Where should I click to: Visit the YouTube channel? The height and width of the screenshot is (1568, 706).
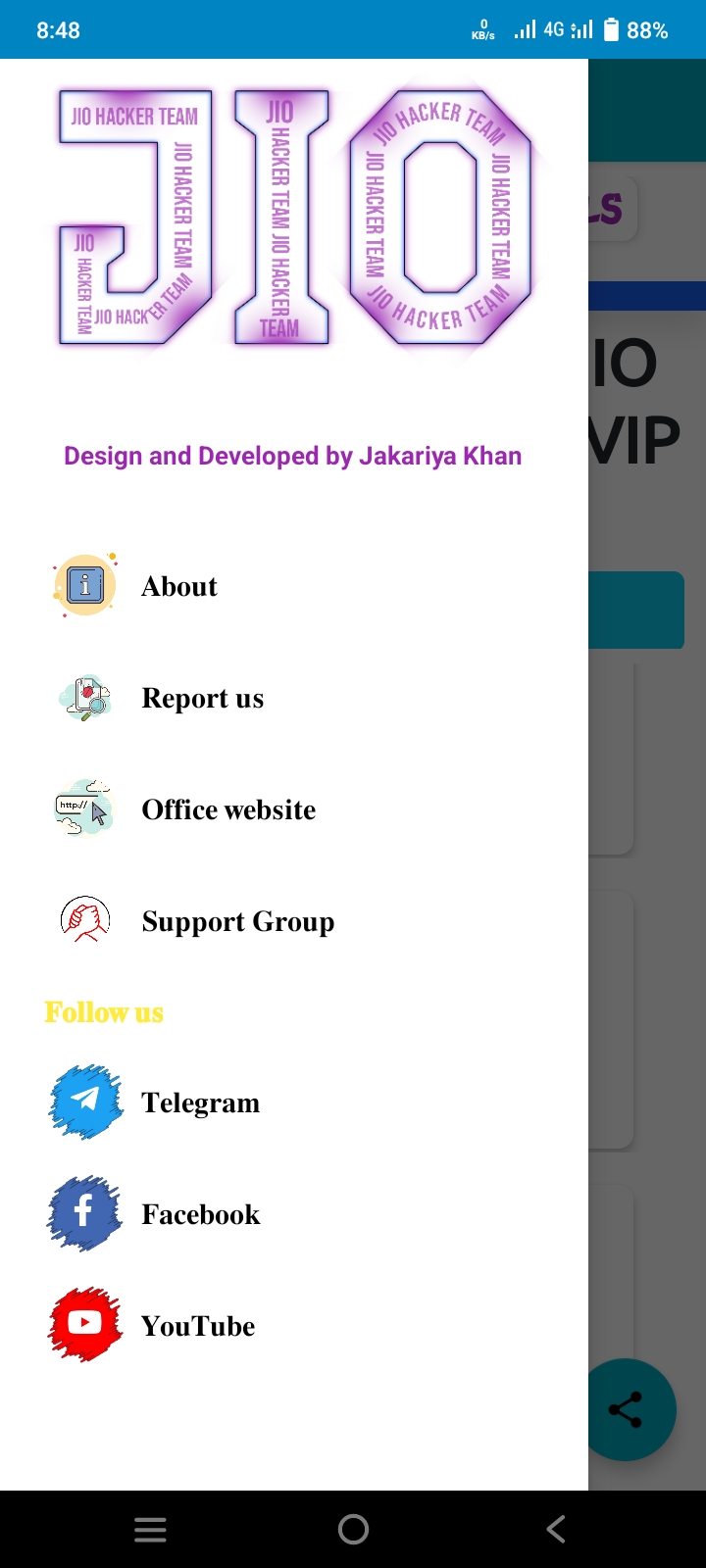pyautogui.click(x=294, y=1326)
